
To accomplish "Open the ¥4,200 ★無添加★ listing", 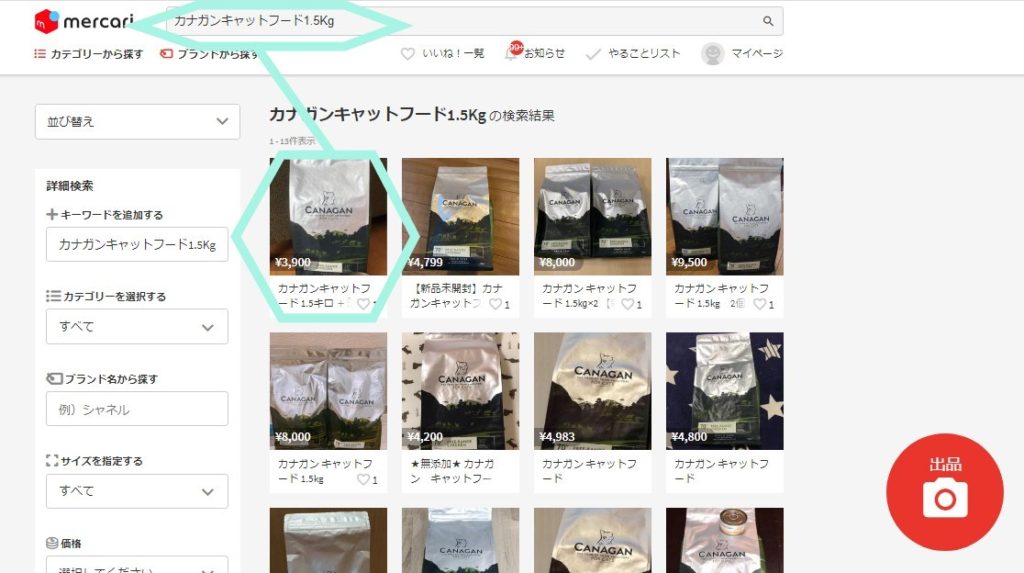I will click(x=460, y=392).
